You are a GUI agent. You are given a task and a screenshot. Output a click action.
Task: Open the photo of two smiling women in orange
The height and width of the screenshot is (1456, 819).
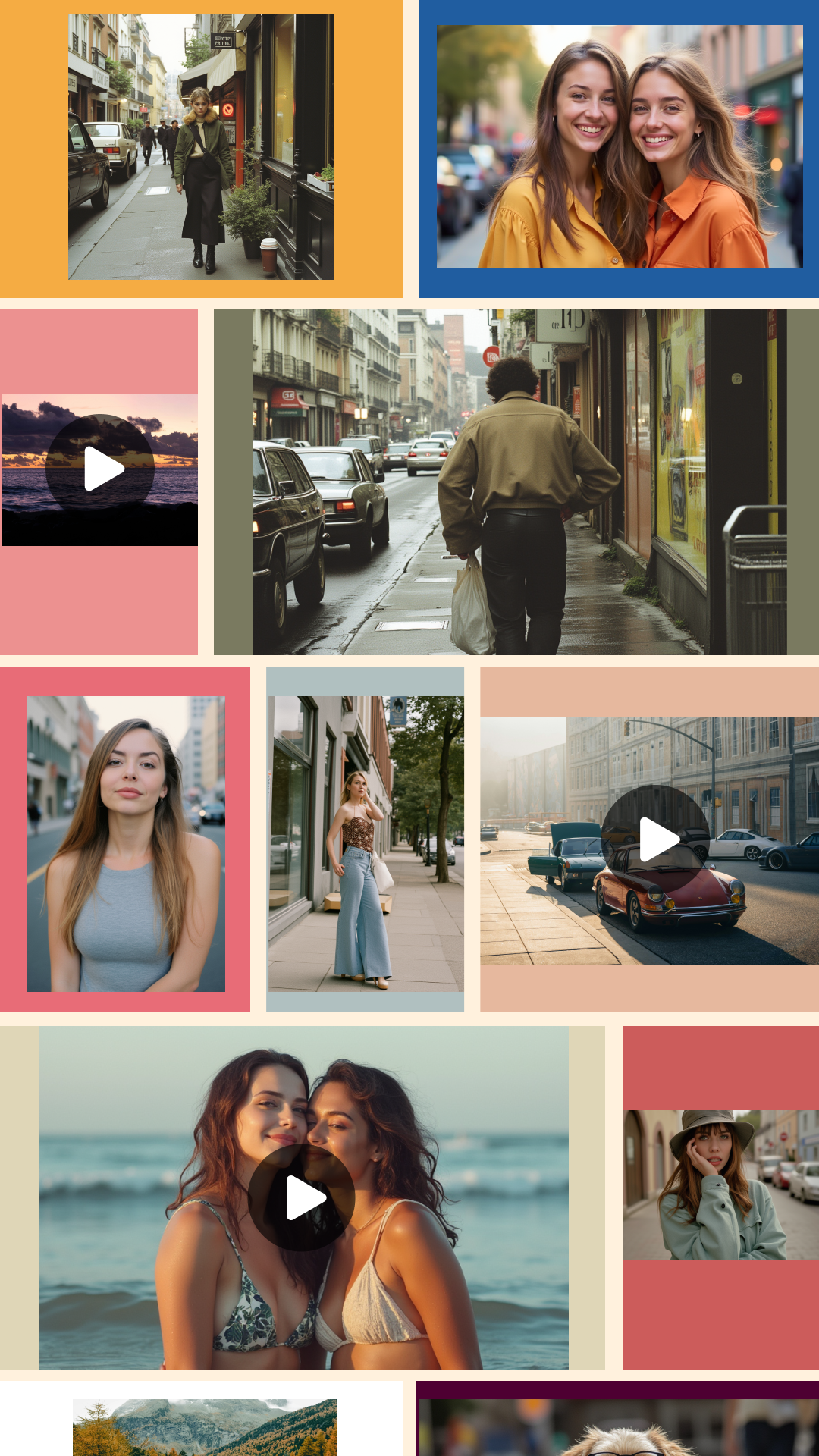point(620,146)
